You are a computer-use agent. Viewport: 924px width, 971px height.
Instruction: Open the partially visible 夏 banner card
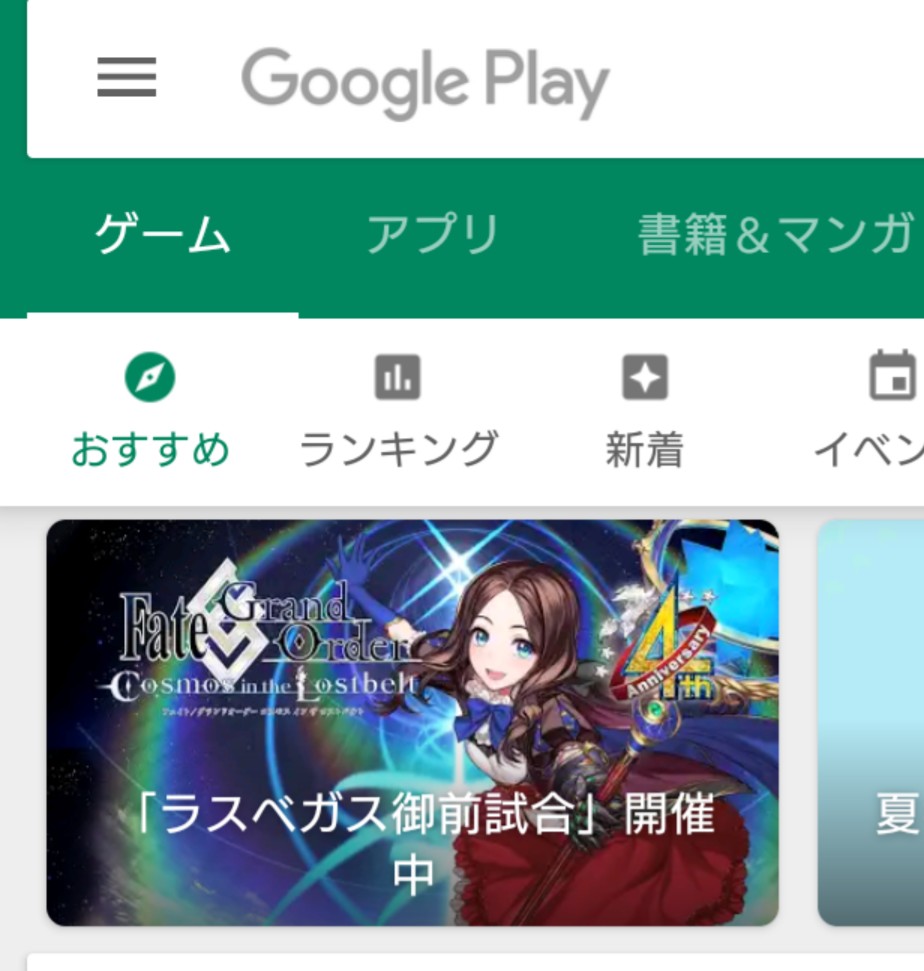pos(872,722)
